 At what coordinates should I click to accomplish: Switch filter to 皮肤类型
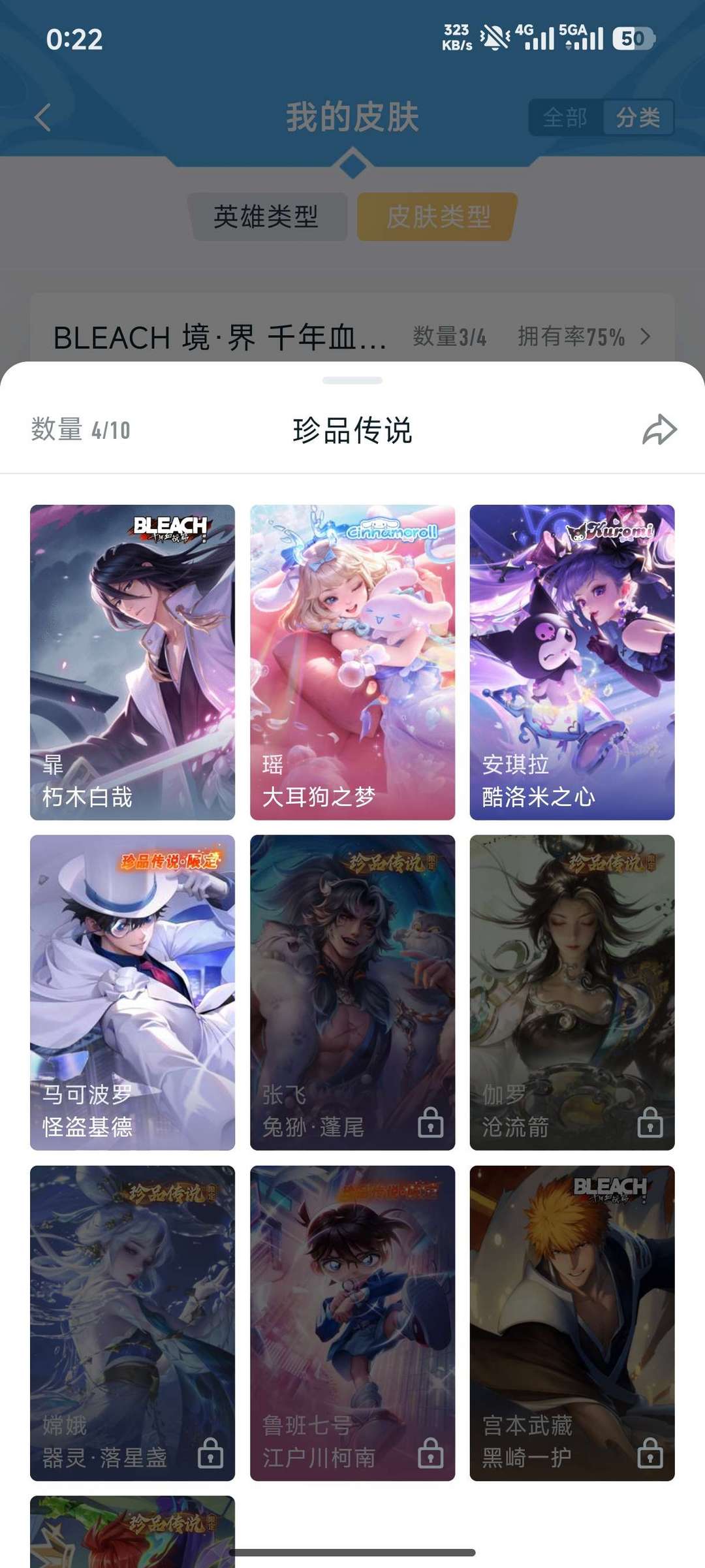coord(435,218)
